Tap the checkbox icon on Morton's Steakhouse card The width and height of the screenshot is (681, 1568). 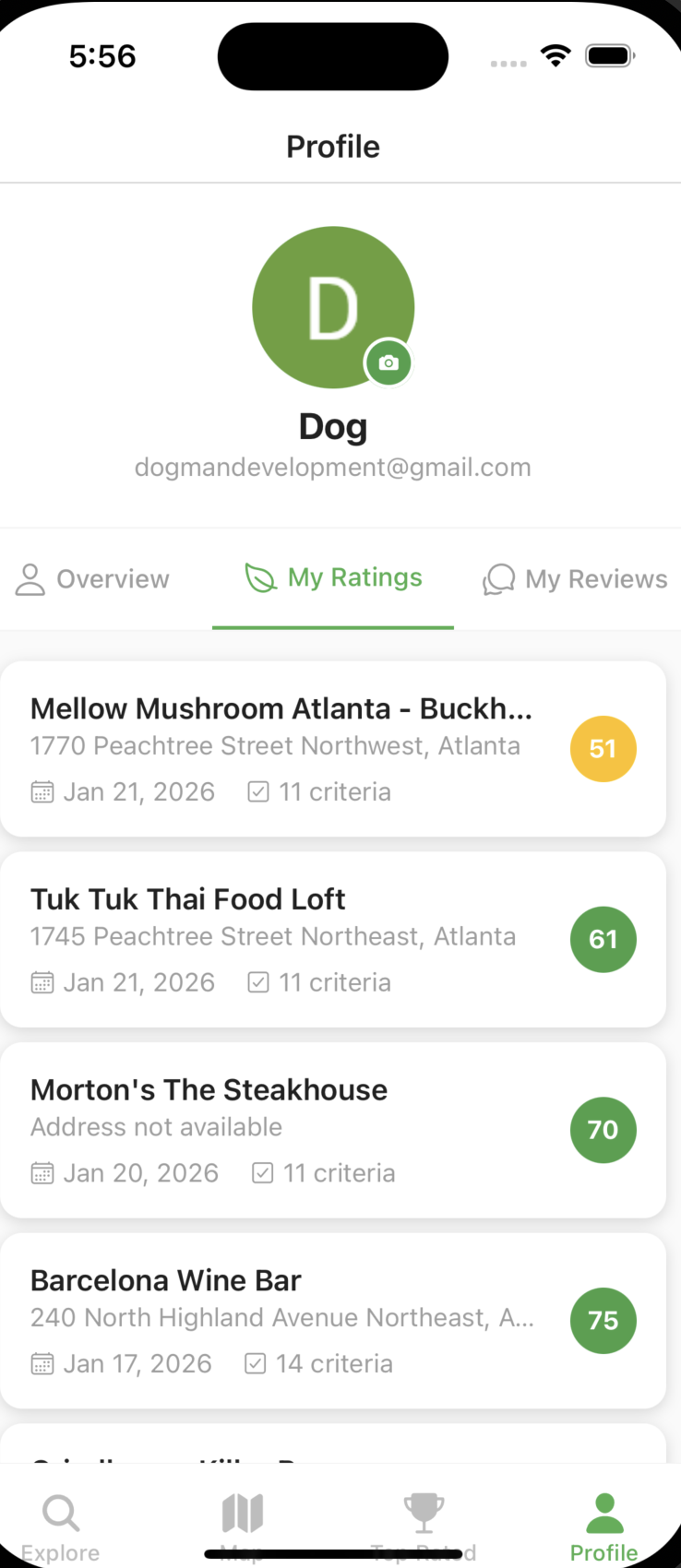(262, 1172)
